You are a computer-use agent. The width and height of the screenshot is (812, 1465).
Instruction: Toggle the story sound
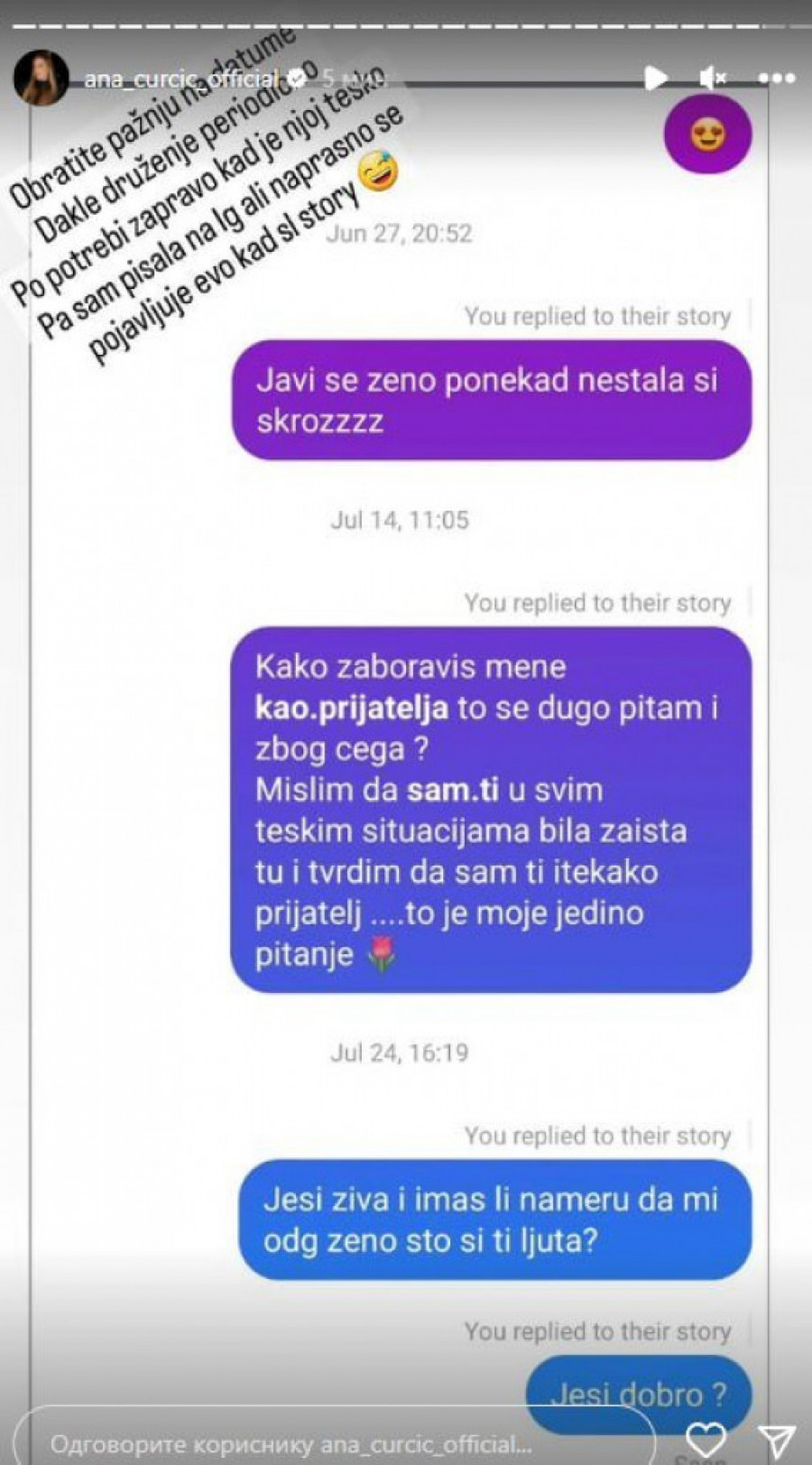(713, 79)
